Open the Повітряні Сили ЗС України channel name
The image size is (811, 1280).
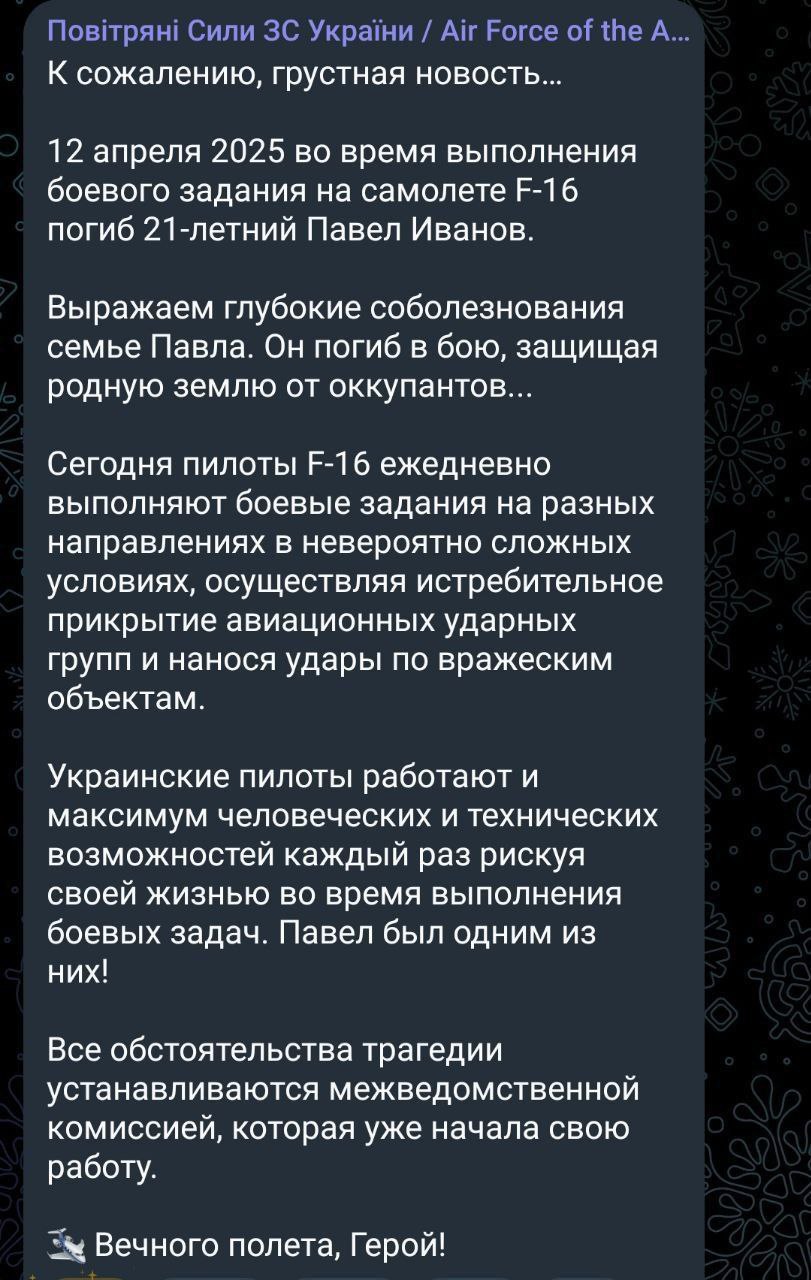368,34
